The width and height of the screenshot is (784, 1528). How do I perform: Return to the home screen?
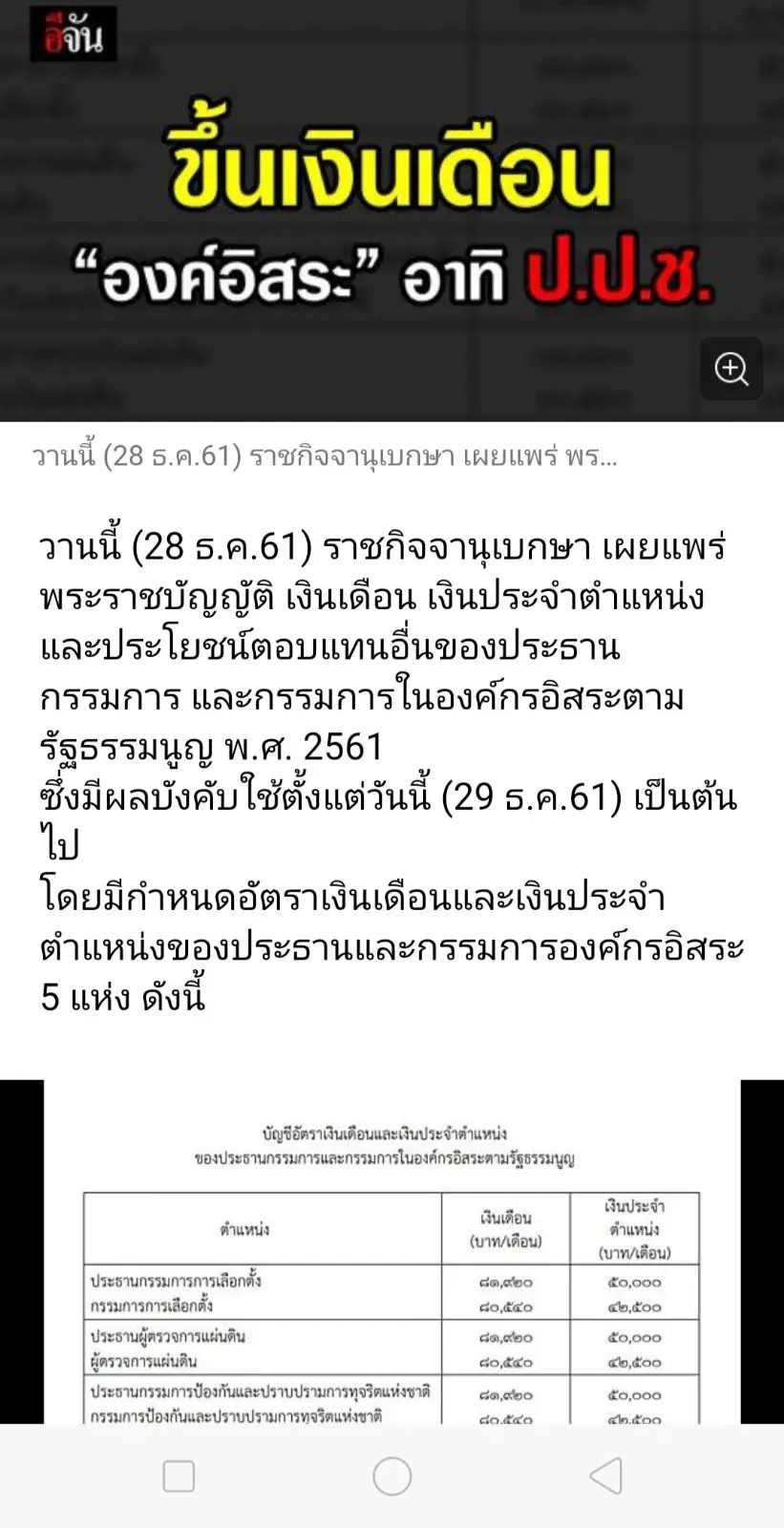[x=392, y=1476]
